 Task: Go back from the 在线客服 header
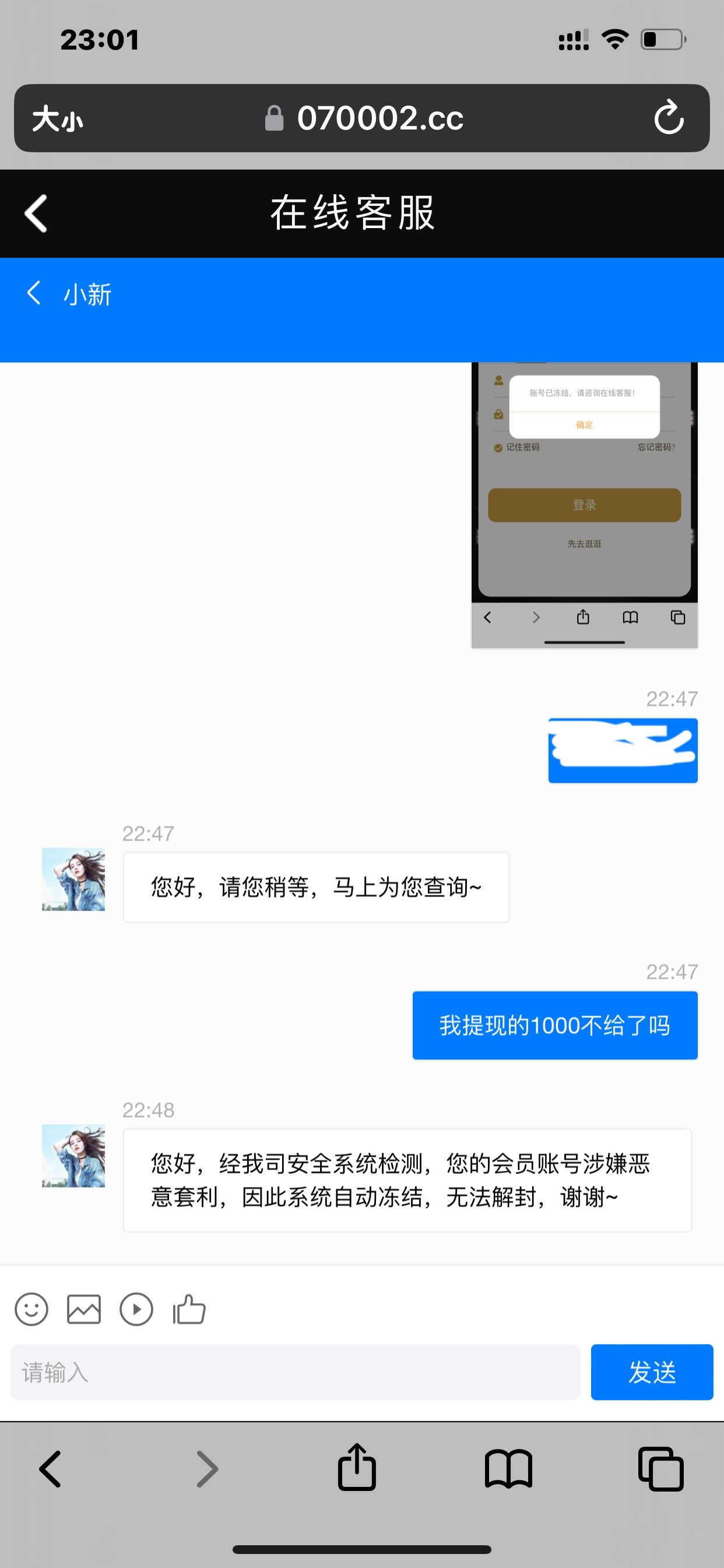[36, 213]
